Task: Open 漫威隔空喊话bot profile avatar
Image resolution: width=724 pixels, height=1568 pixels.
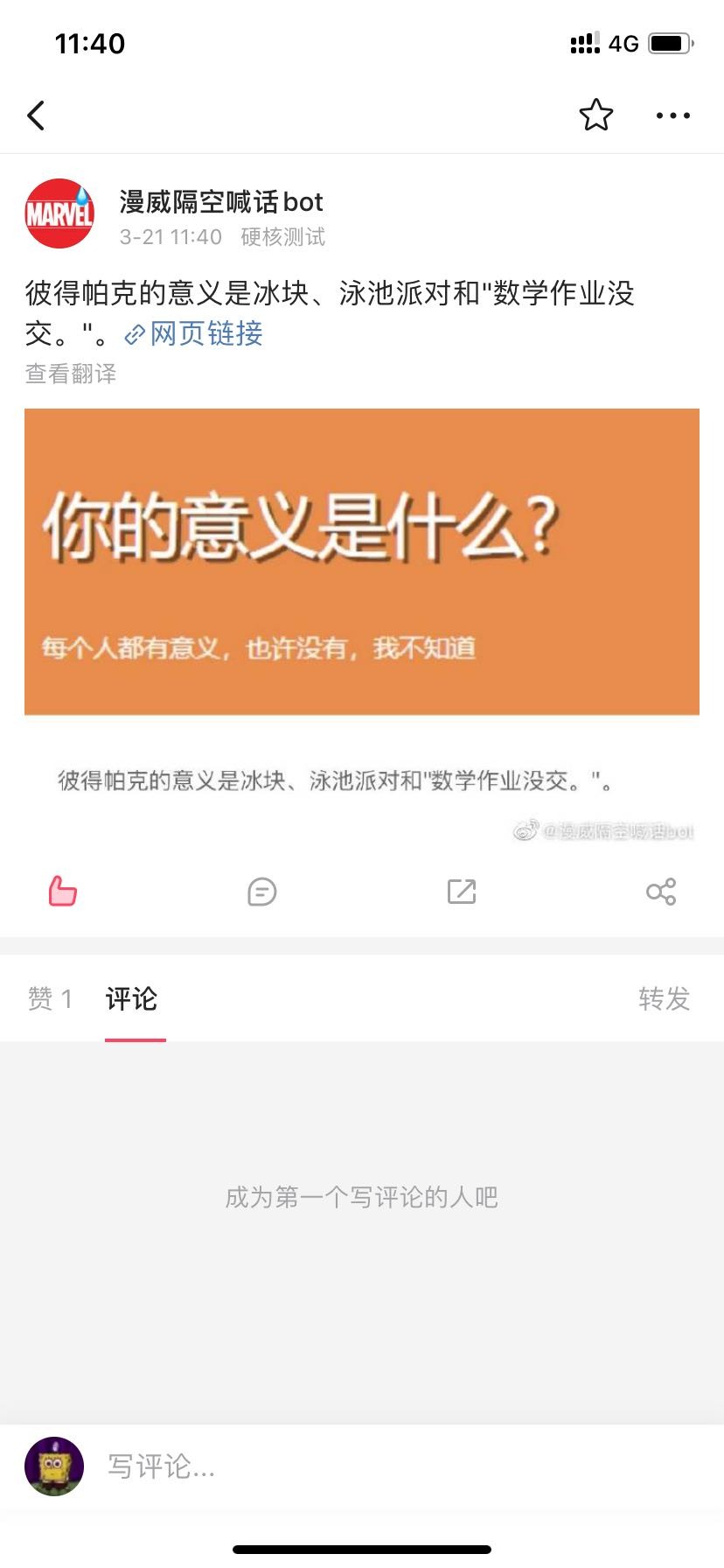Action: [x=59, y=214]
